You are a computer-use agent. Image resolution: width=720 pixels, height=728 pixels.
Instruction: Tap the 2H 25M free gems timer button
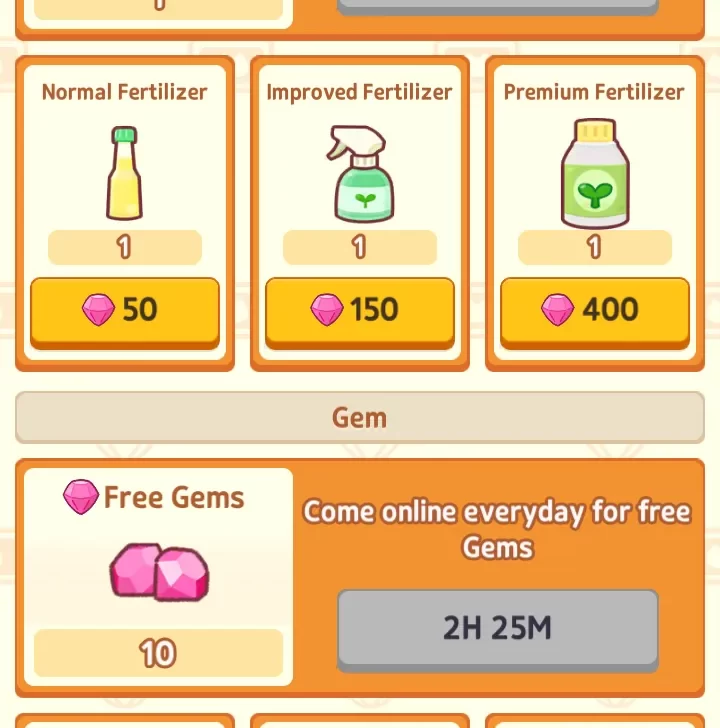(x=497, y=628)
